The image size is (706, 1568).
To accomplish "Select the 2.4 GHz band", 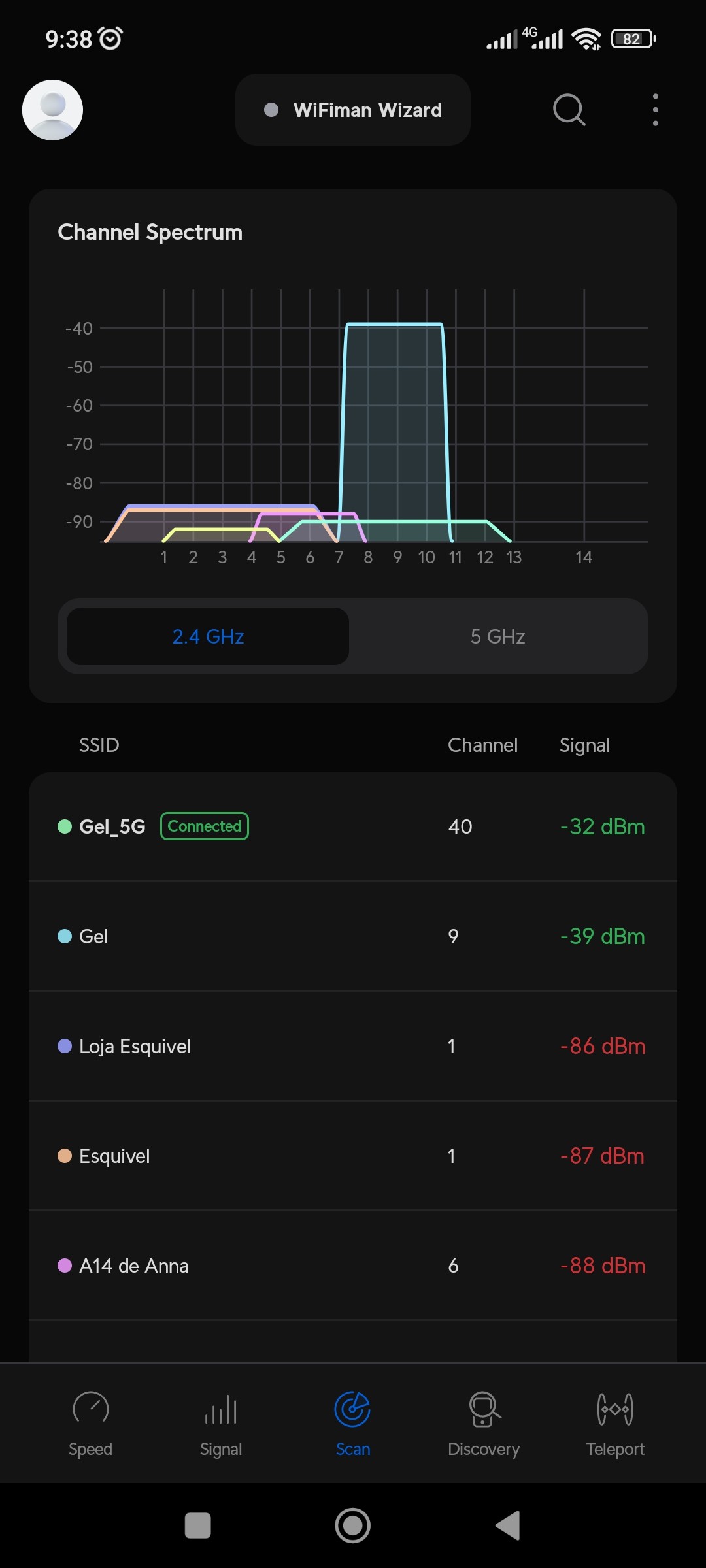I will coord(208,636).
